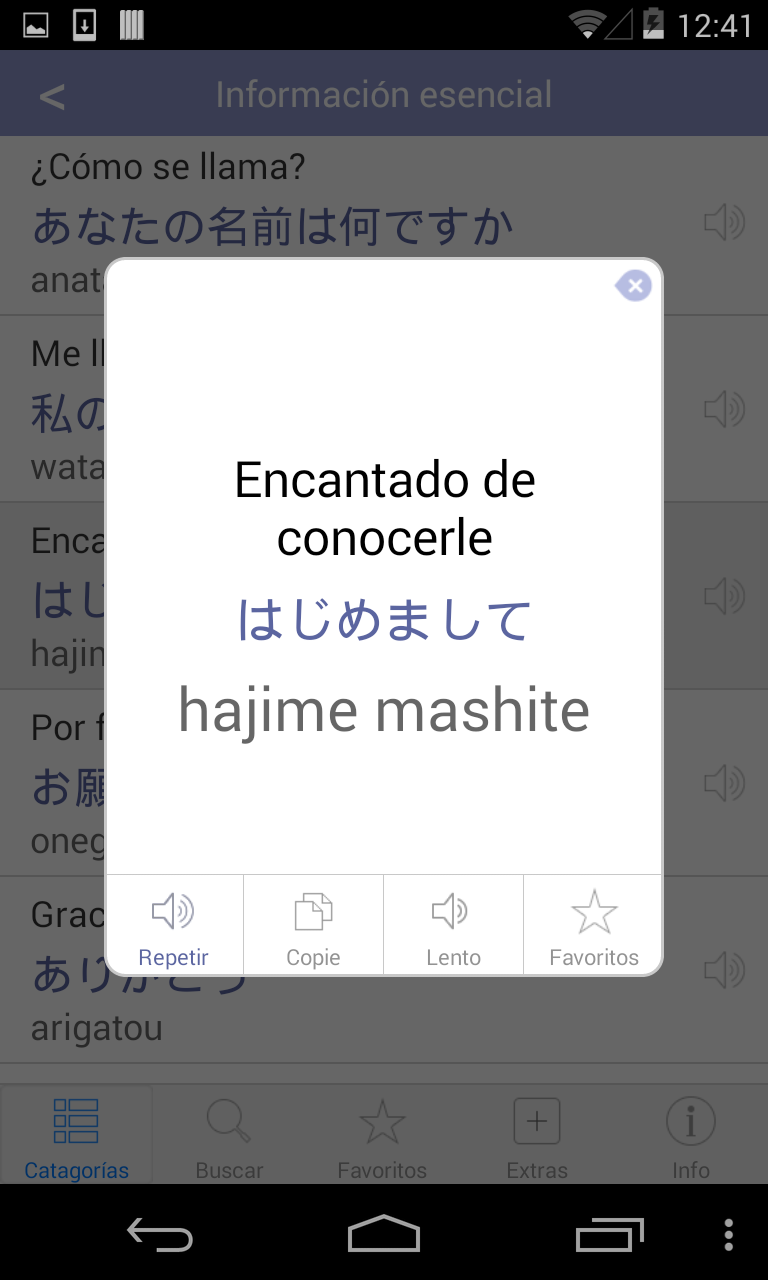Open the system recent apps button
Image resolution: width=768 pixels, height=1280 pixels.
610,1234
